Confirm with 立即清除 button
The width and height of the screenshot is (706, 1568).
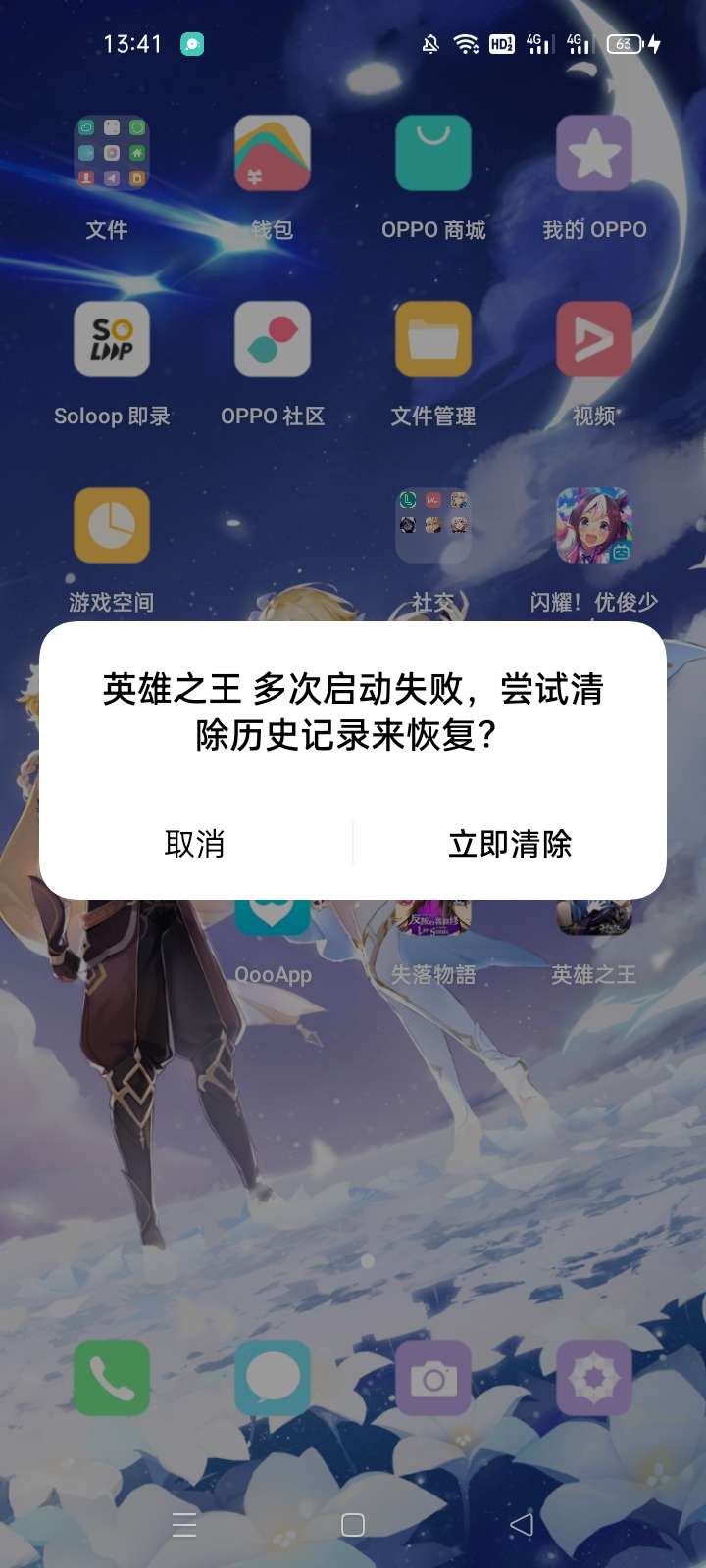(510, 844)
